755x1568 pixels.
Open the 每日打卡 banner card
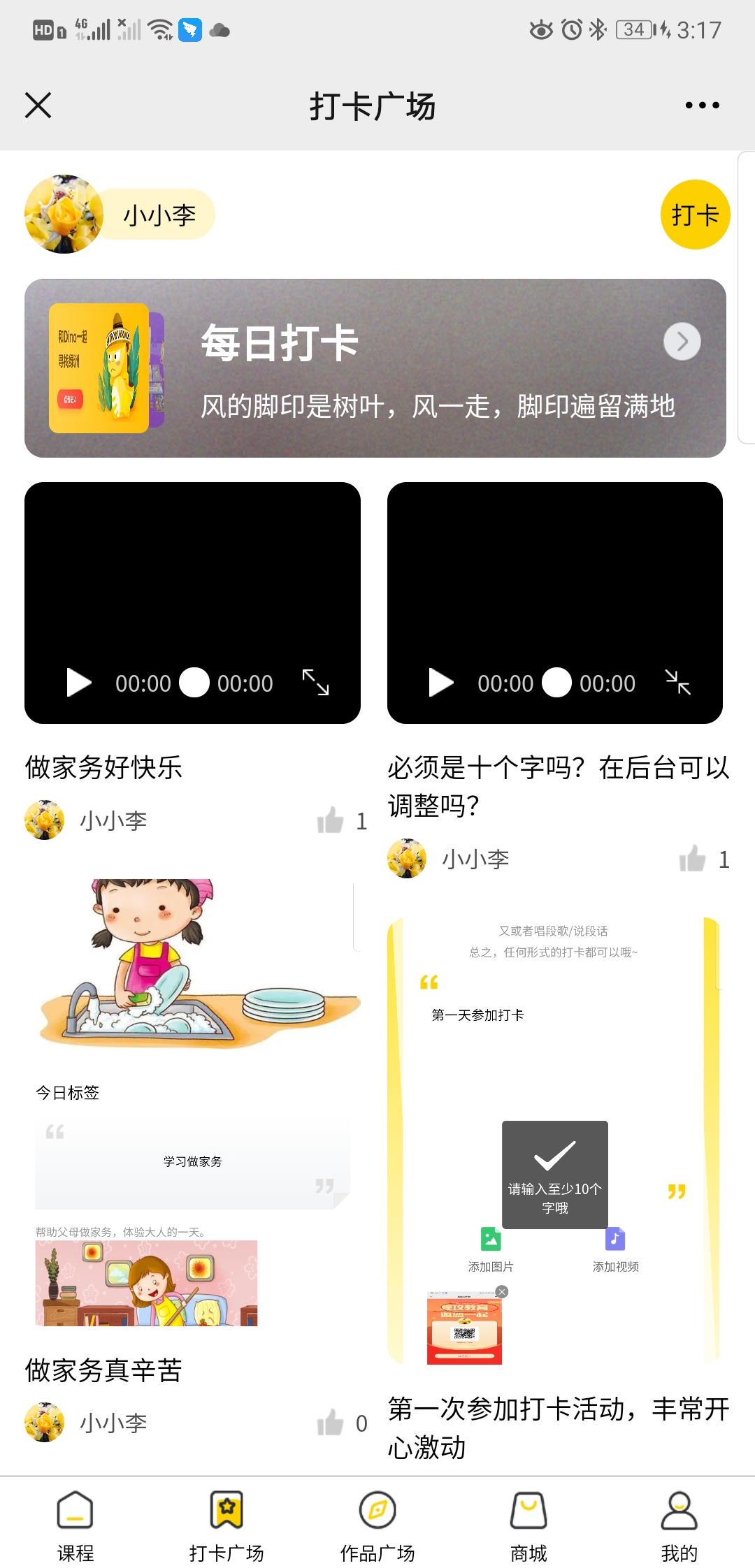click(375, 368)
